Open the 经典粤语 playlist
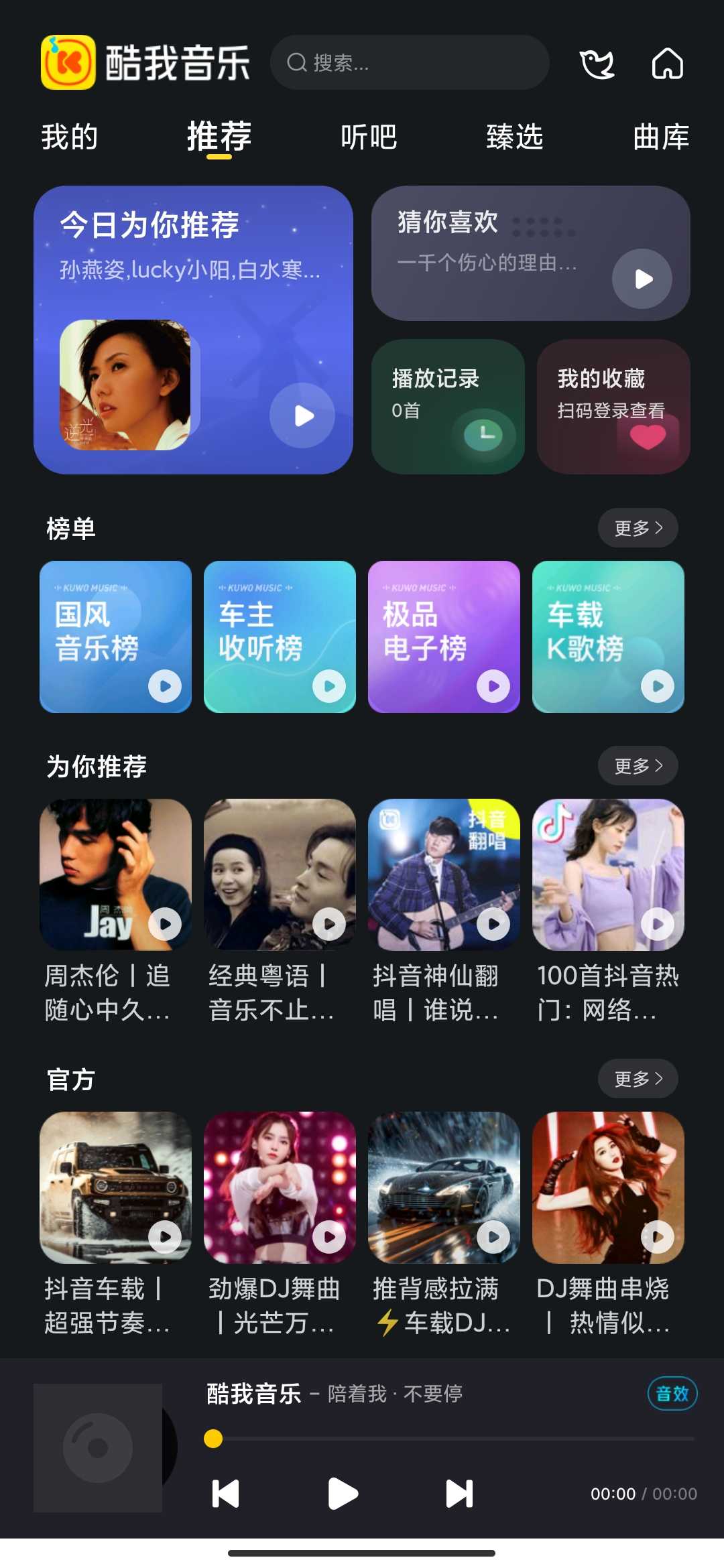724x1568 pixels. click(280, 874)
